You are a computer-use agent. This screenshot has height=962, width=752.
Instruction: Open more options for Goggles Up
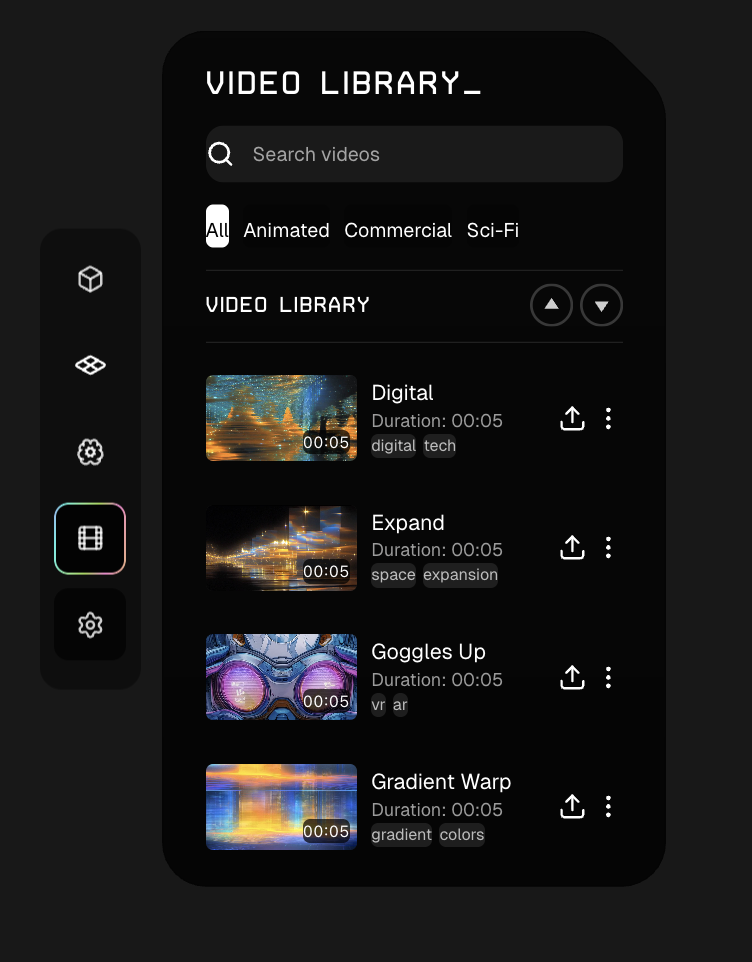click(608, 678)
